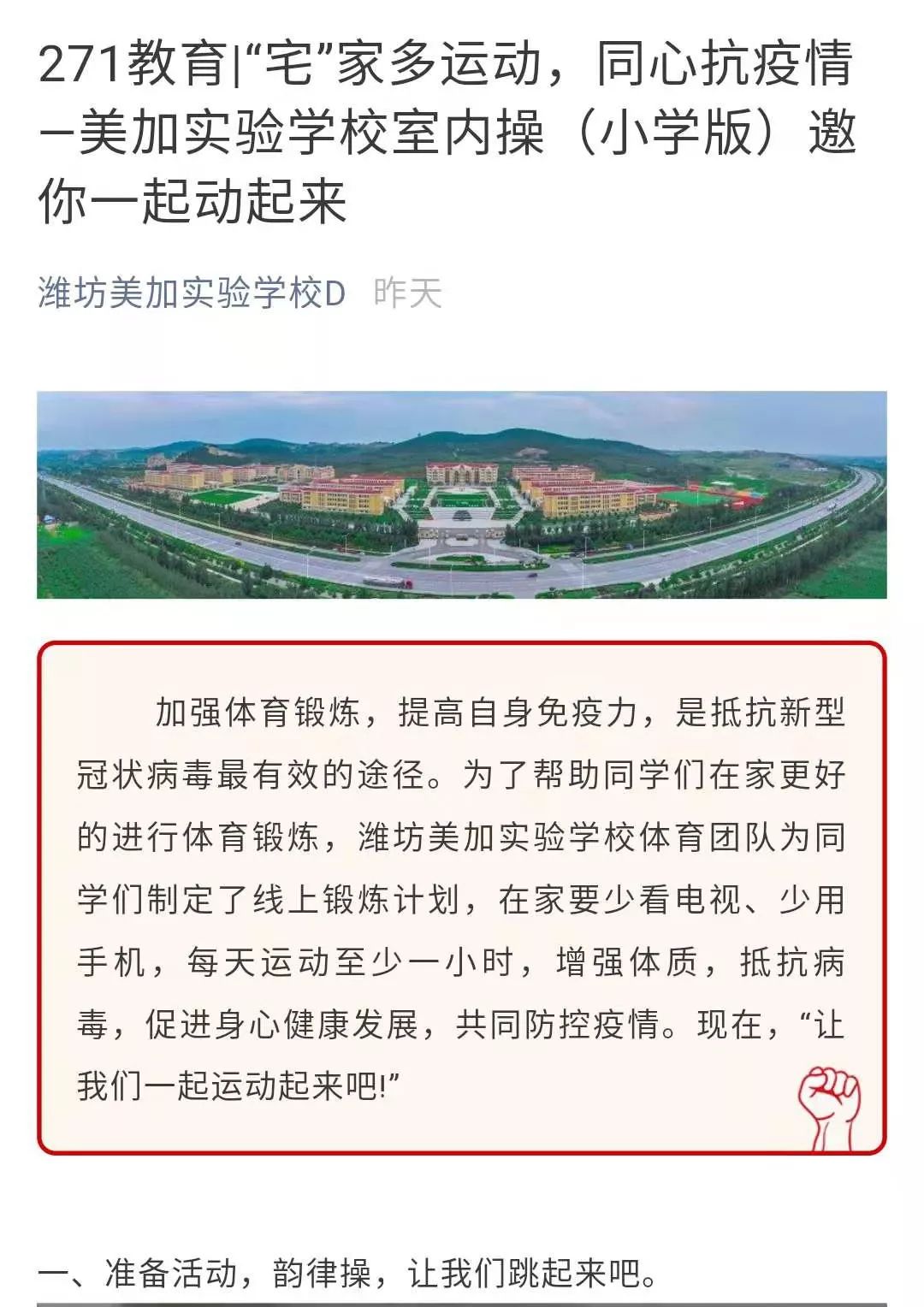View the campus panorama photo full screen
Image resolution: width=924 pixels, height=1307 pixels.
461,495
